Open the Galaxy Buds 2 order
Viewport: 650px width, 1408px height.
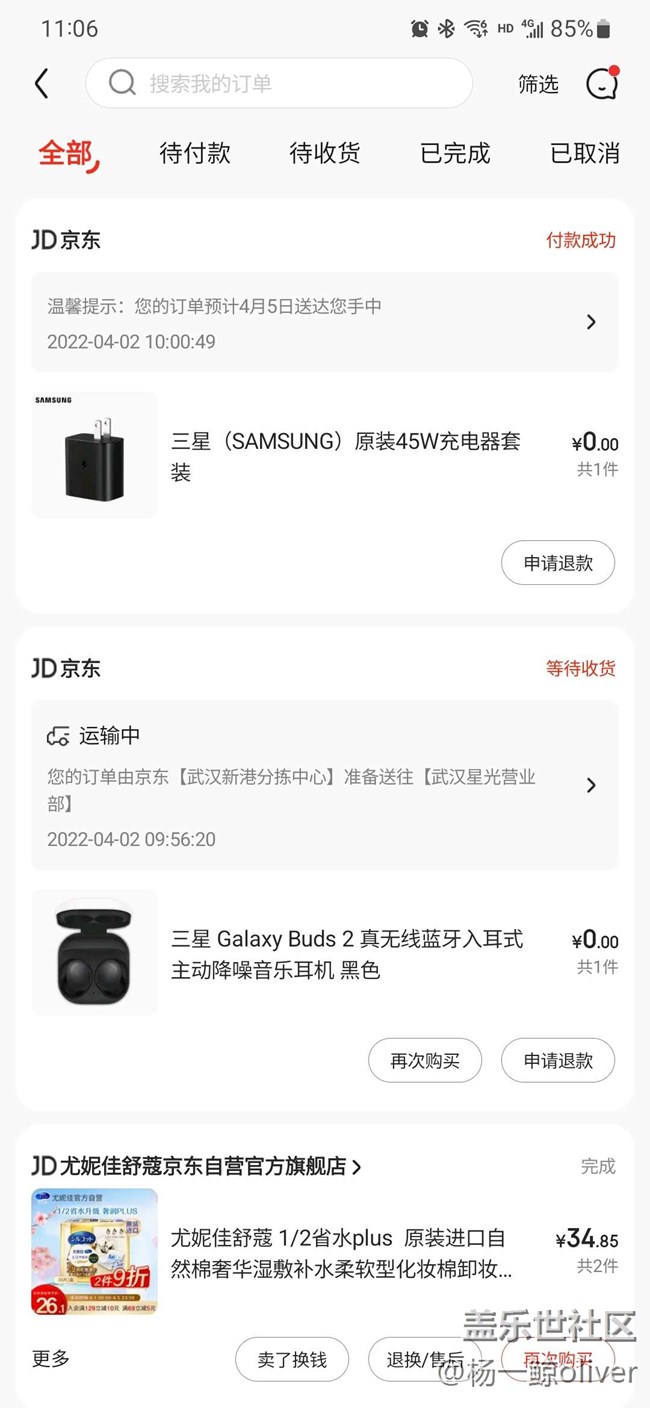347,953
